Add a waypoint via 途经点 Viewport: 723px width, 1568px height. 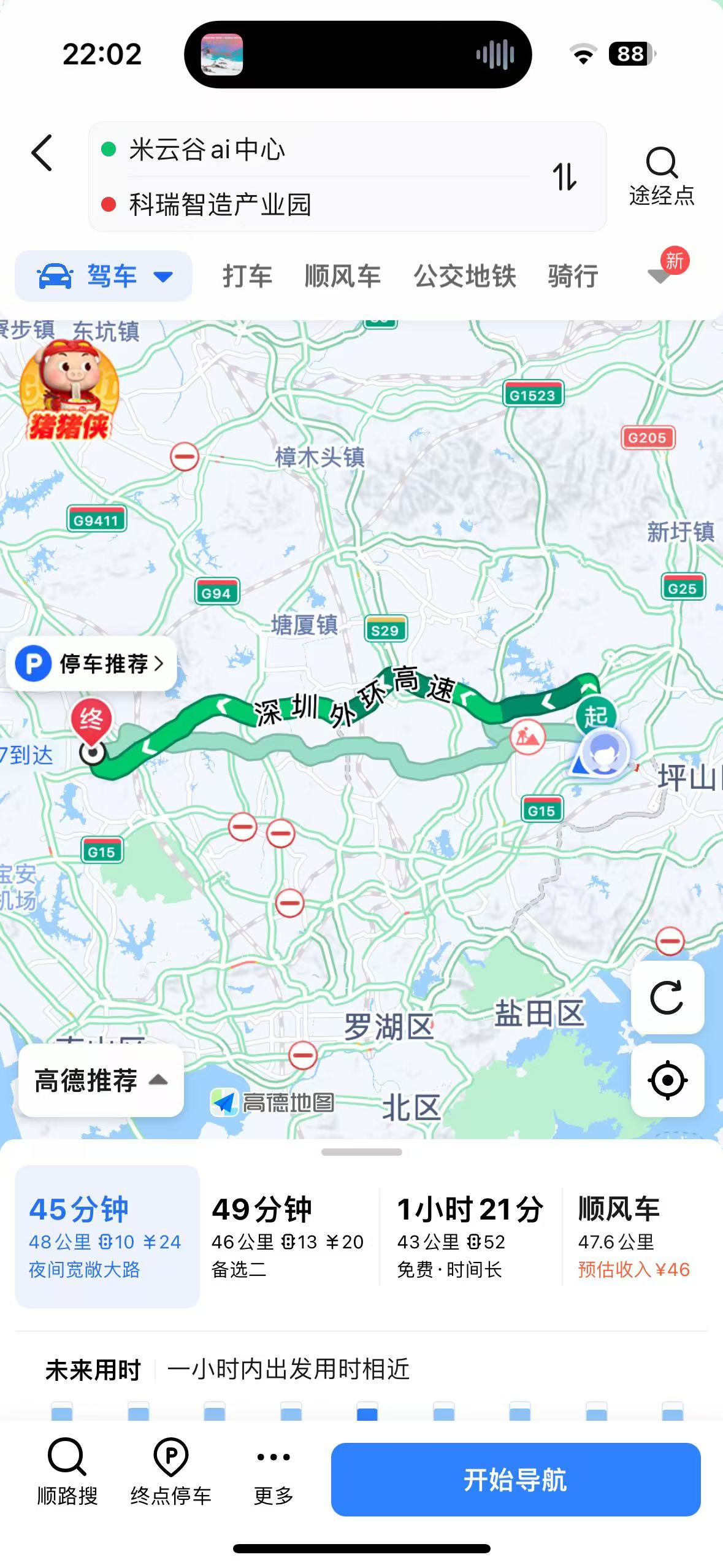662,177
